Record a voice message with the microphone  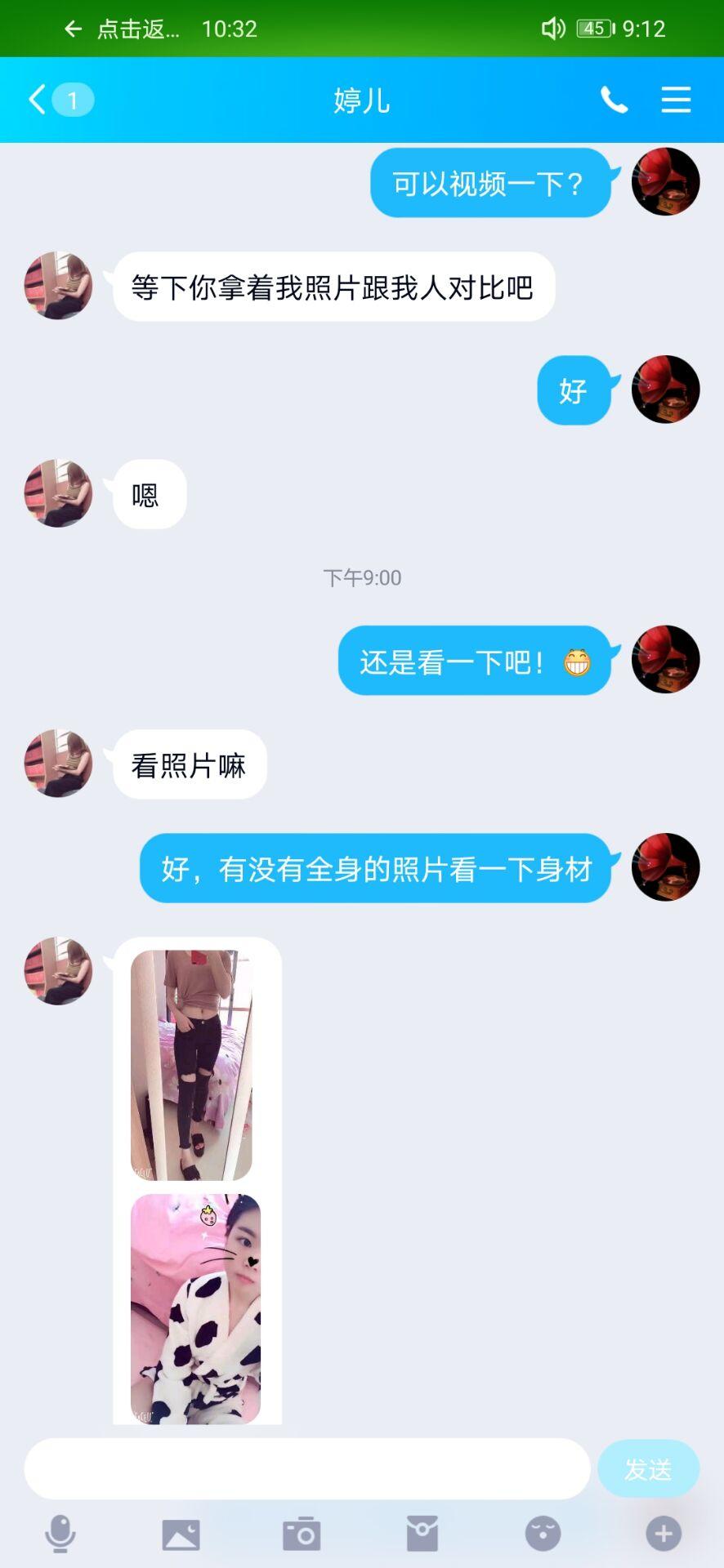(60, 1534)
